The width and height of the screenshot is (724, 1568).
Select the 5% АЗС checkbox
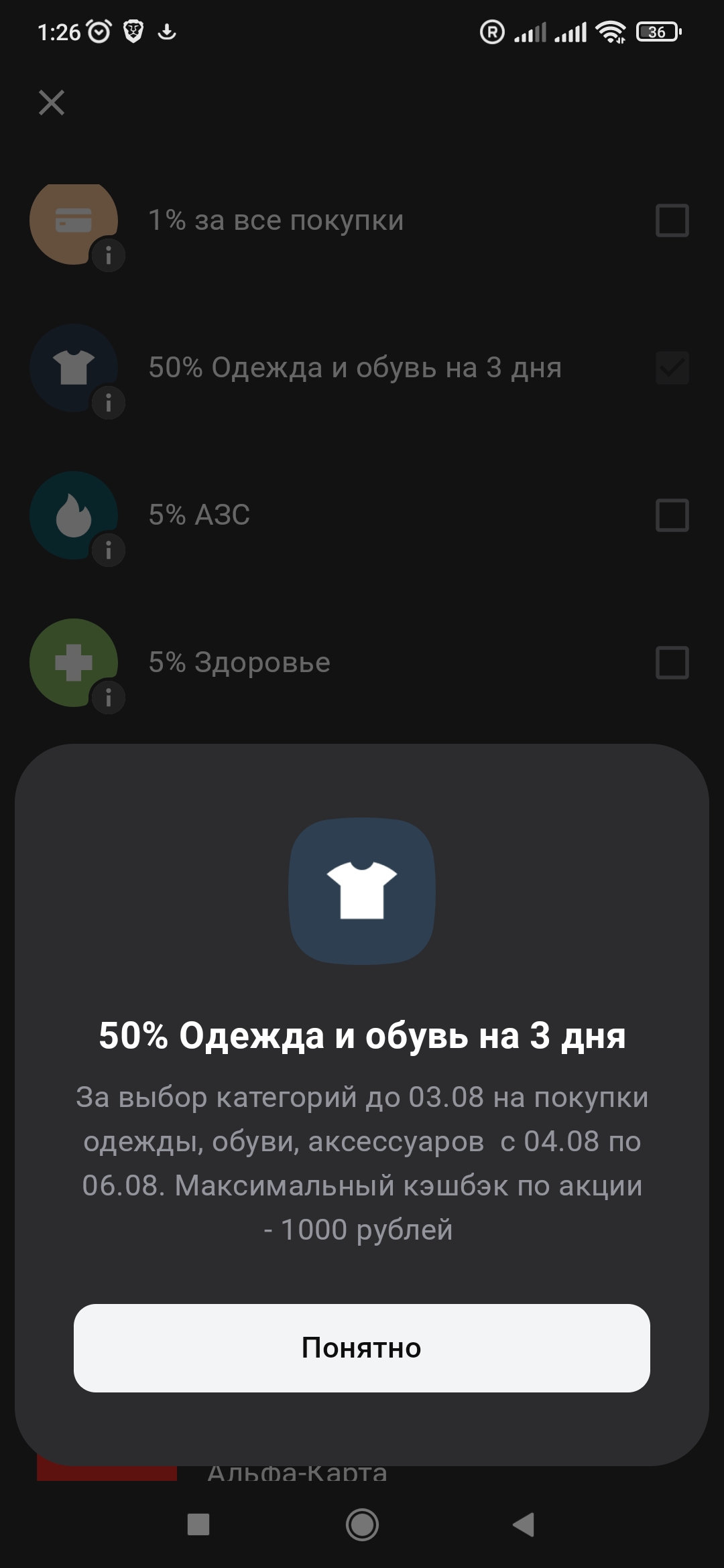coord(672,515)
